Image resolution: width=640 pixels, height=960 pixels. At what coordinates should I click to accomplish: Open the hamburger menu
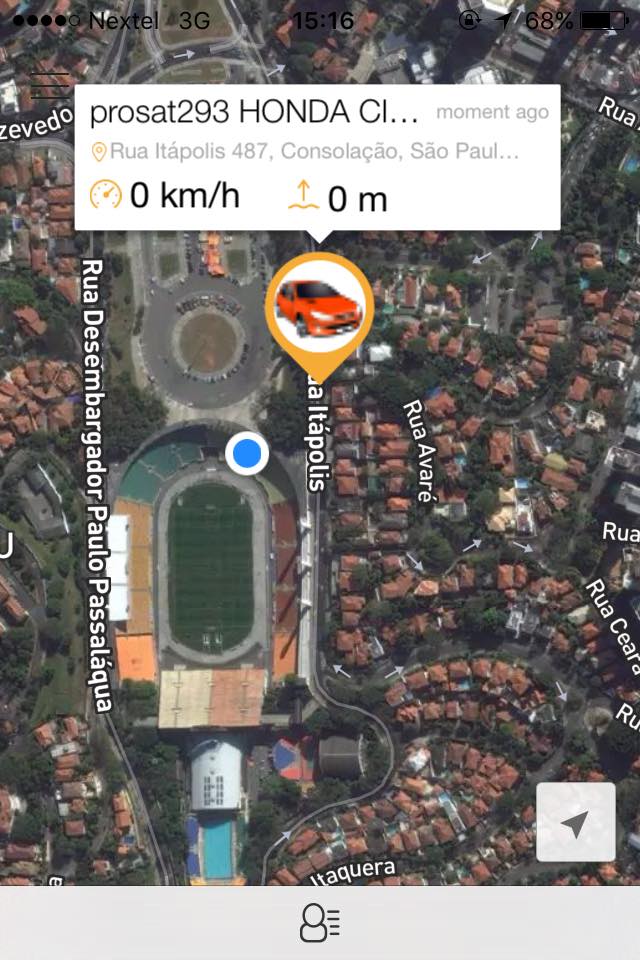point(50,86)
